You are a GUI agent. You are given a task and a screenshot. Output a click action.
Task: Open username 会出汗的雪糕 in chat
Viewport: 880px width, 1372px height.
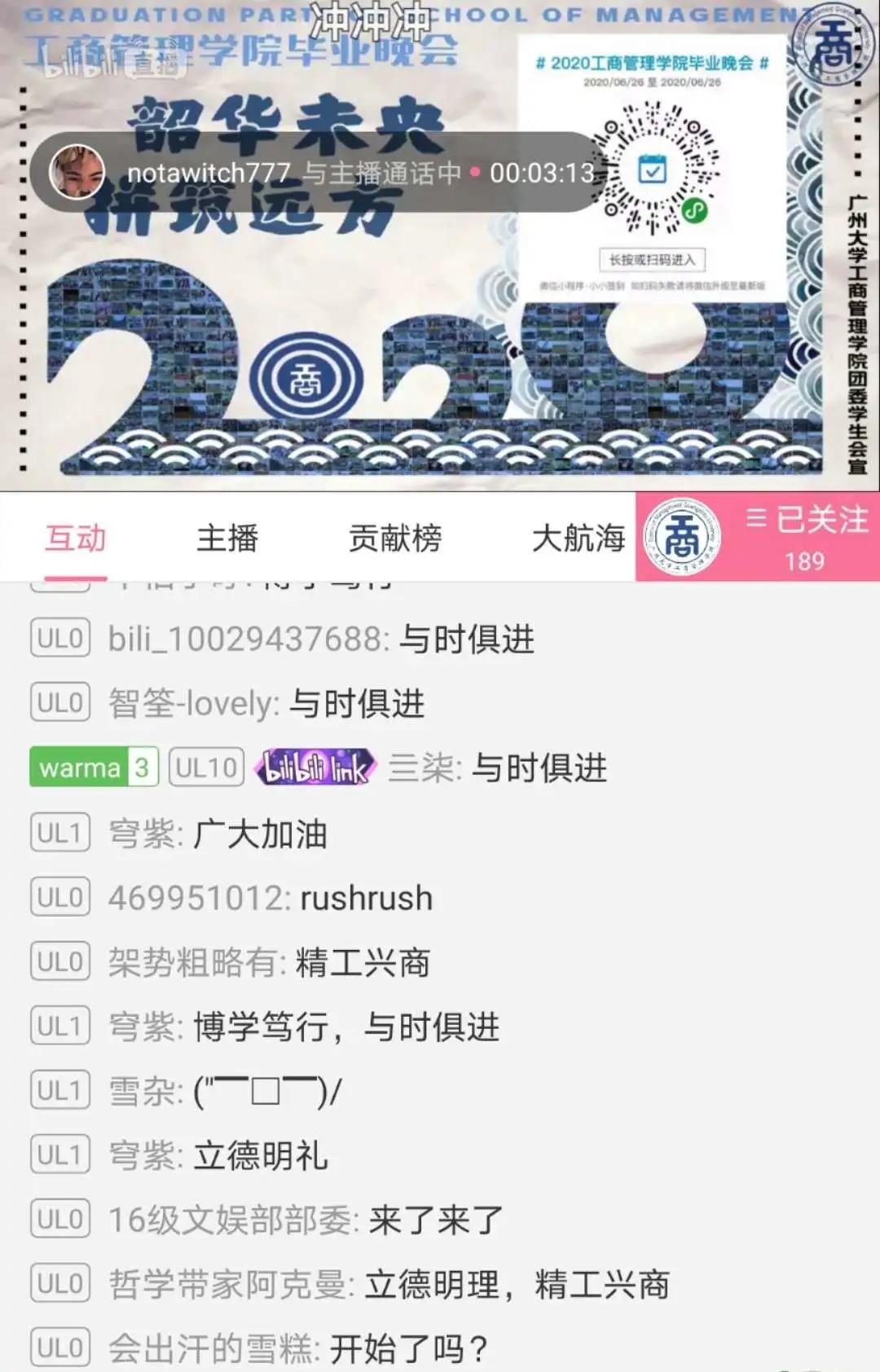(x=213, y=1349)
